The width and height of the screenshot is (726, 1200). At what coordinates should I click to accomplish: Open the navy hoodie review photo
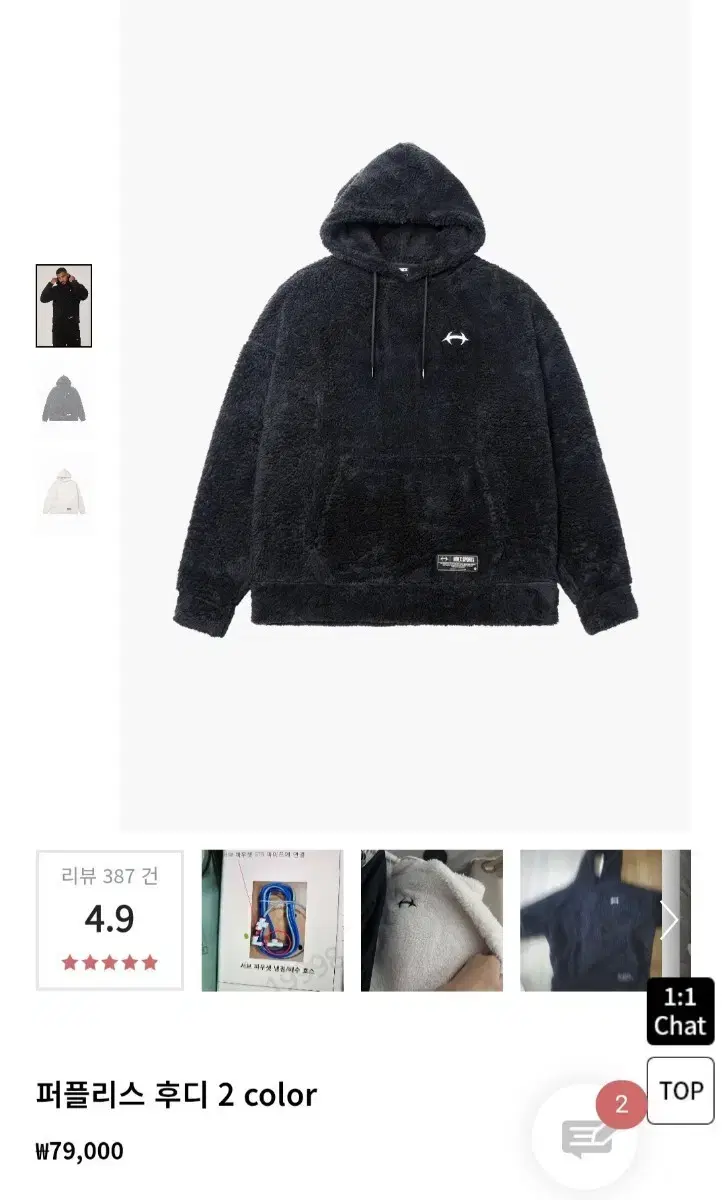click(x=590, y=920)
